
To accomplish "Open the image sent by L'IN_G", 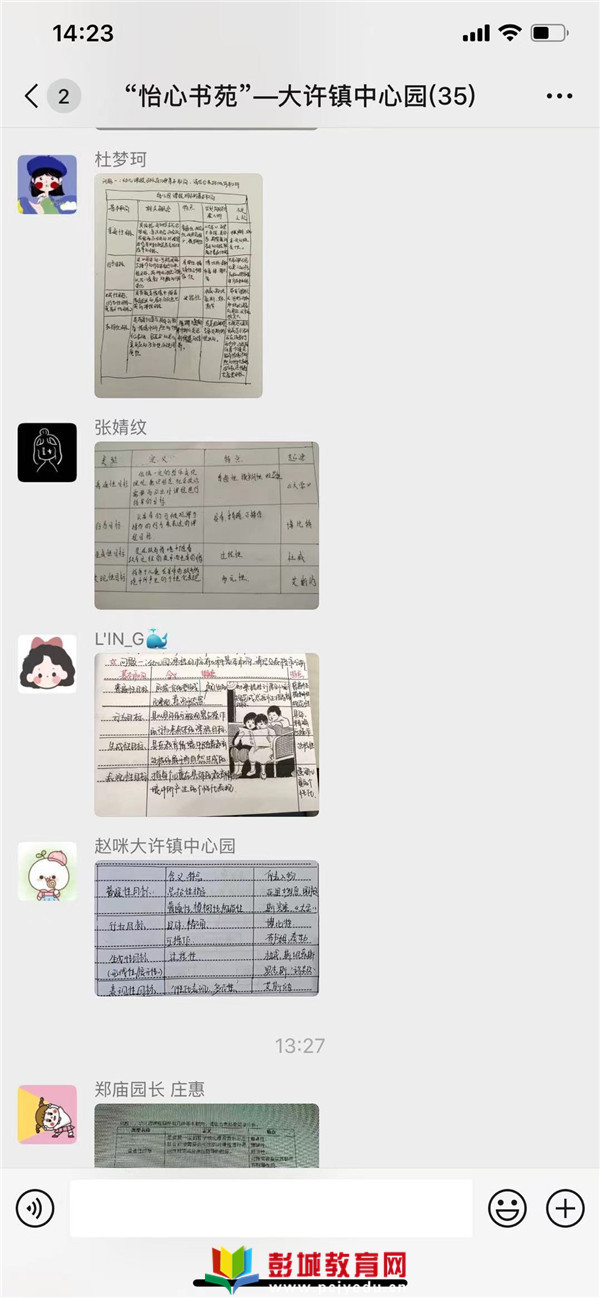I will pos(207,735).
